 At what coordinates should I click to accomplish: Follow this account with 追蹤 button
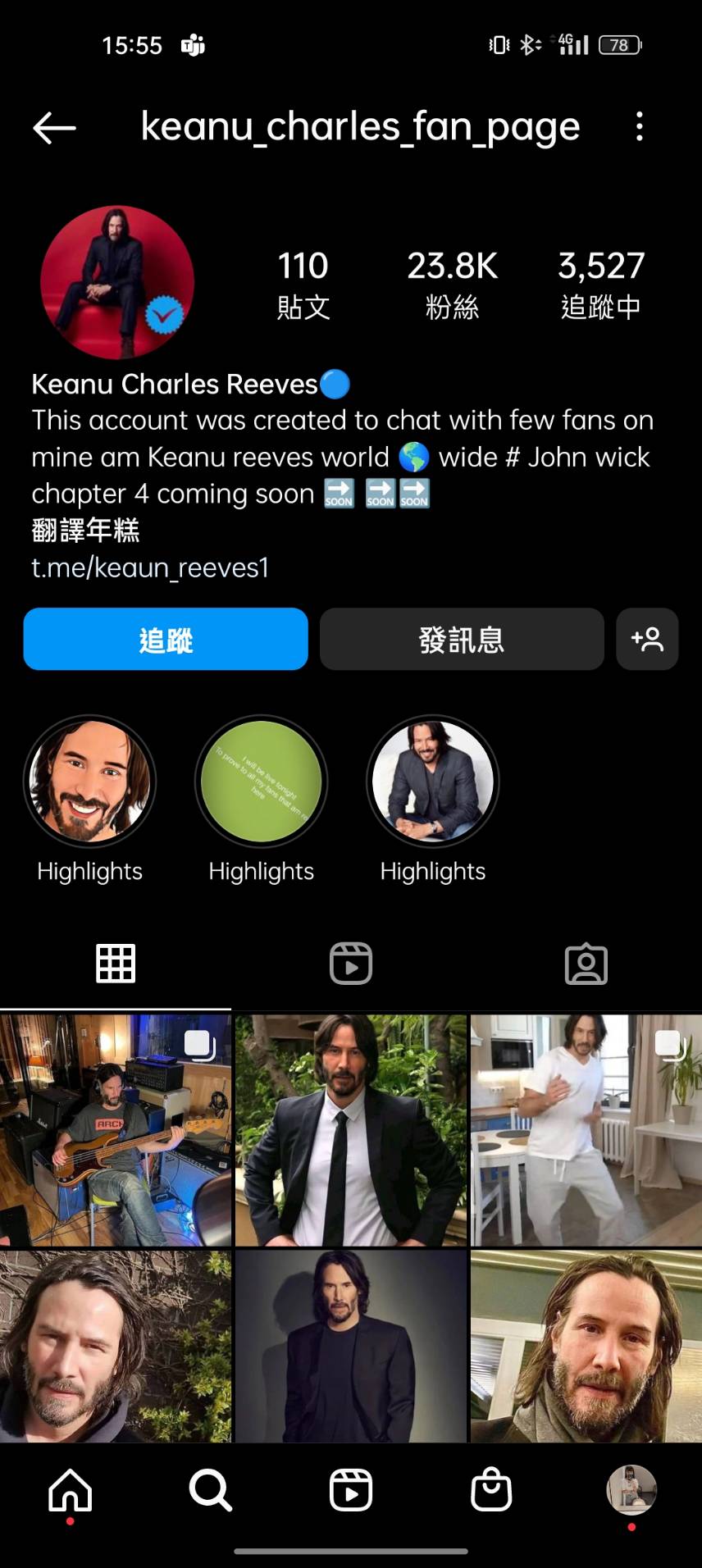pyautogui.click(x=166, y=640)
